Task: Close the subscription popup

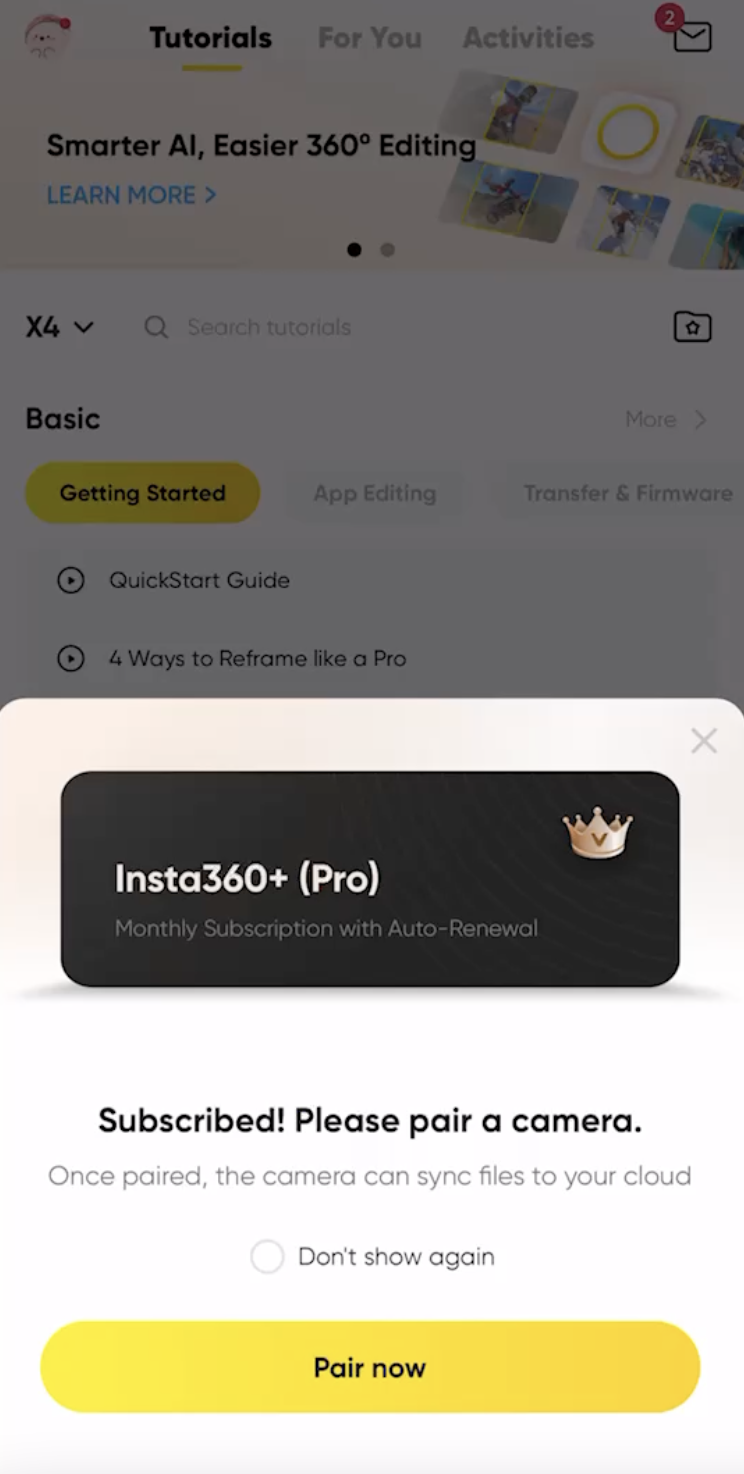Action: coord(704,741)
